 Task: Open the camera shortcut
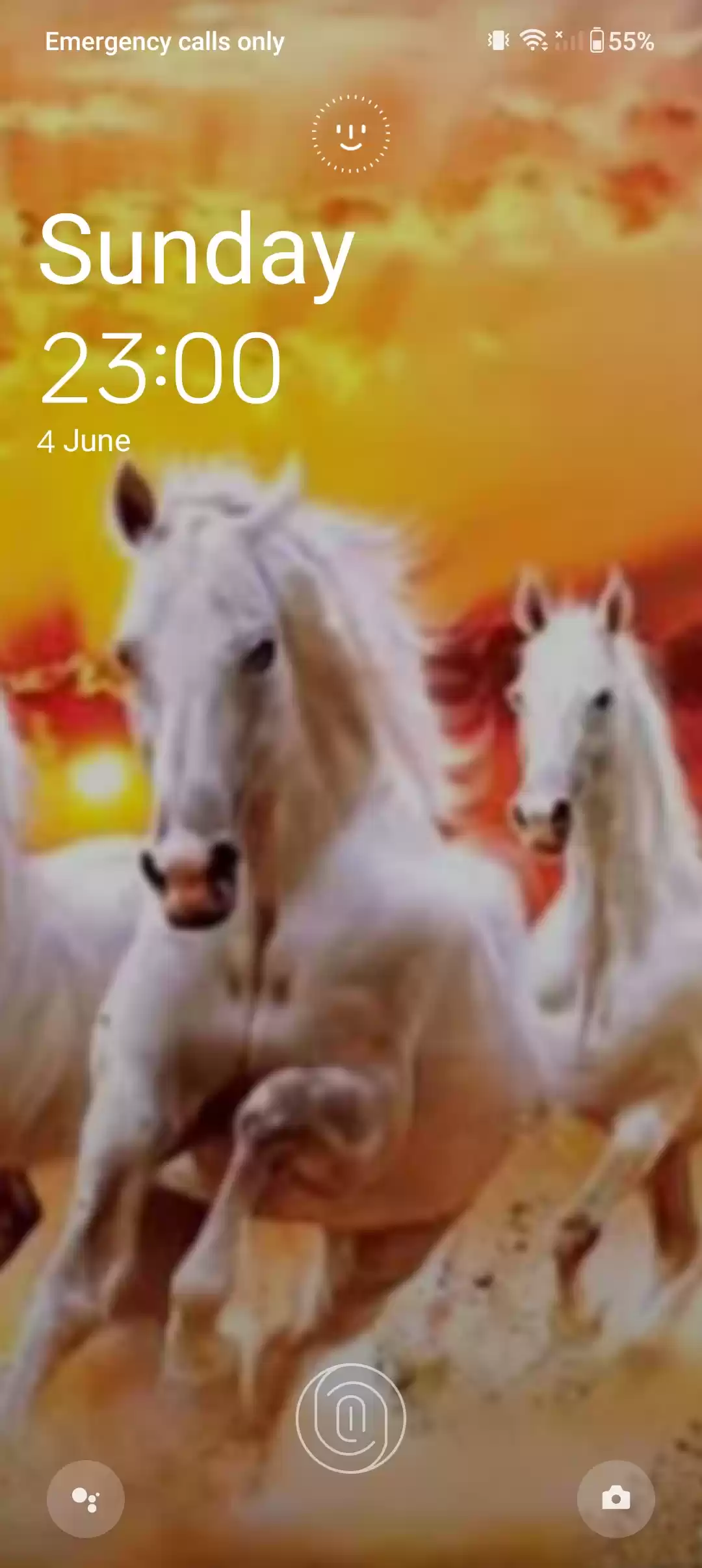[616, 1498]
